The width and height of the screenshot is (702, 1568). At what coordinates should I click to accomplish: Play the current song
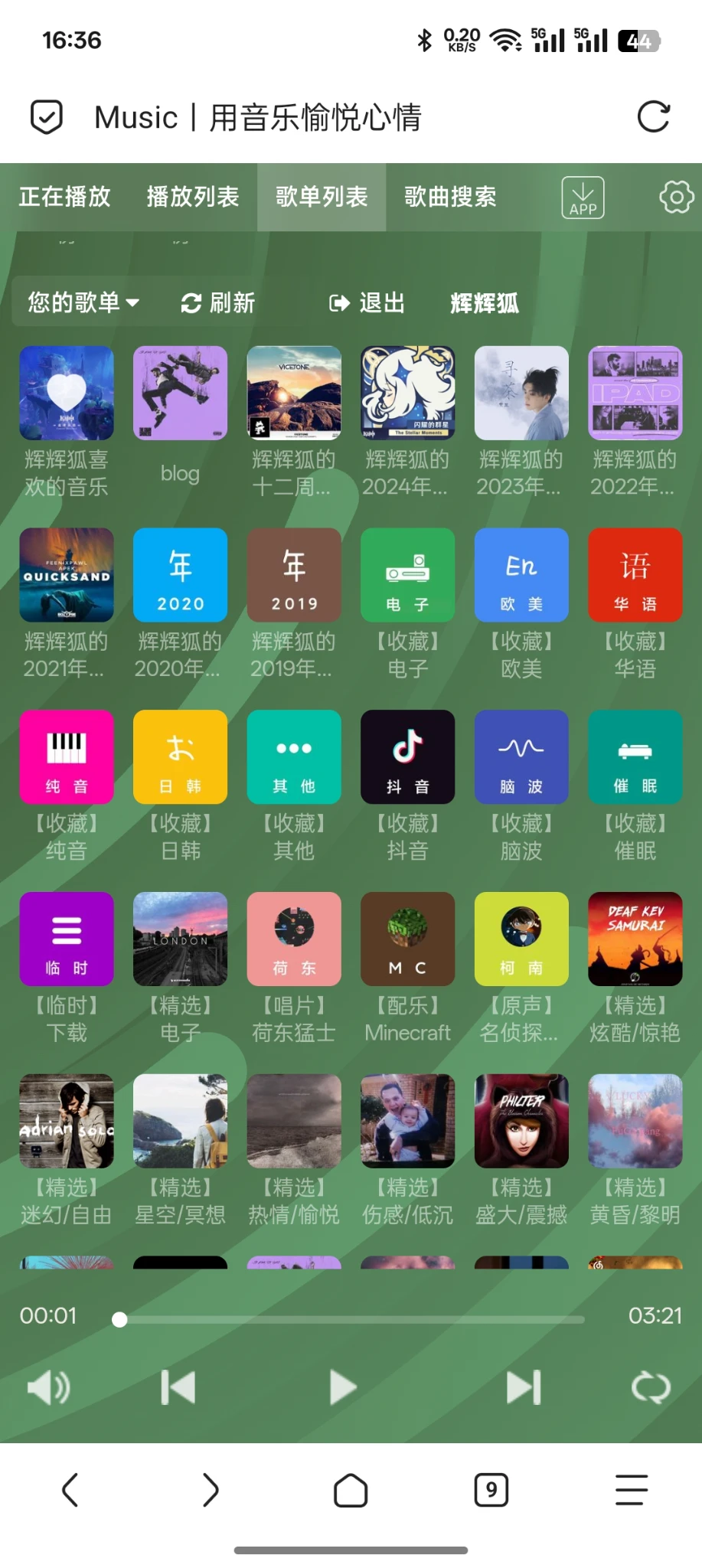tap(342, 1387)
